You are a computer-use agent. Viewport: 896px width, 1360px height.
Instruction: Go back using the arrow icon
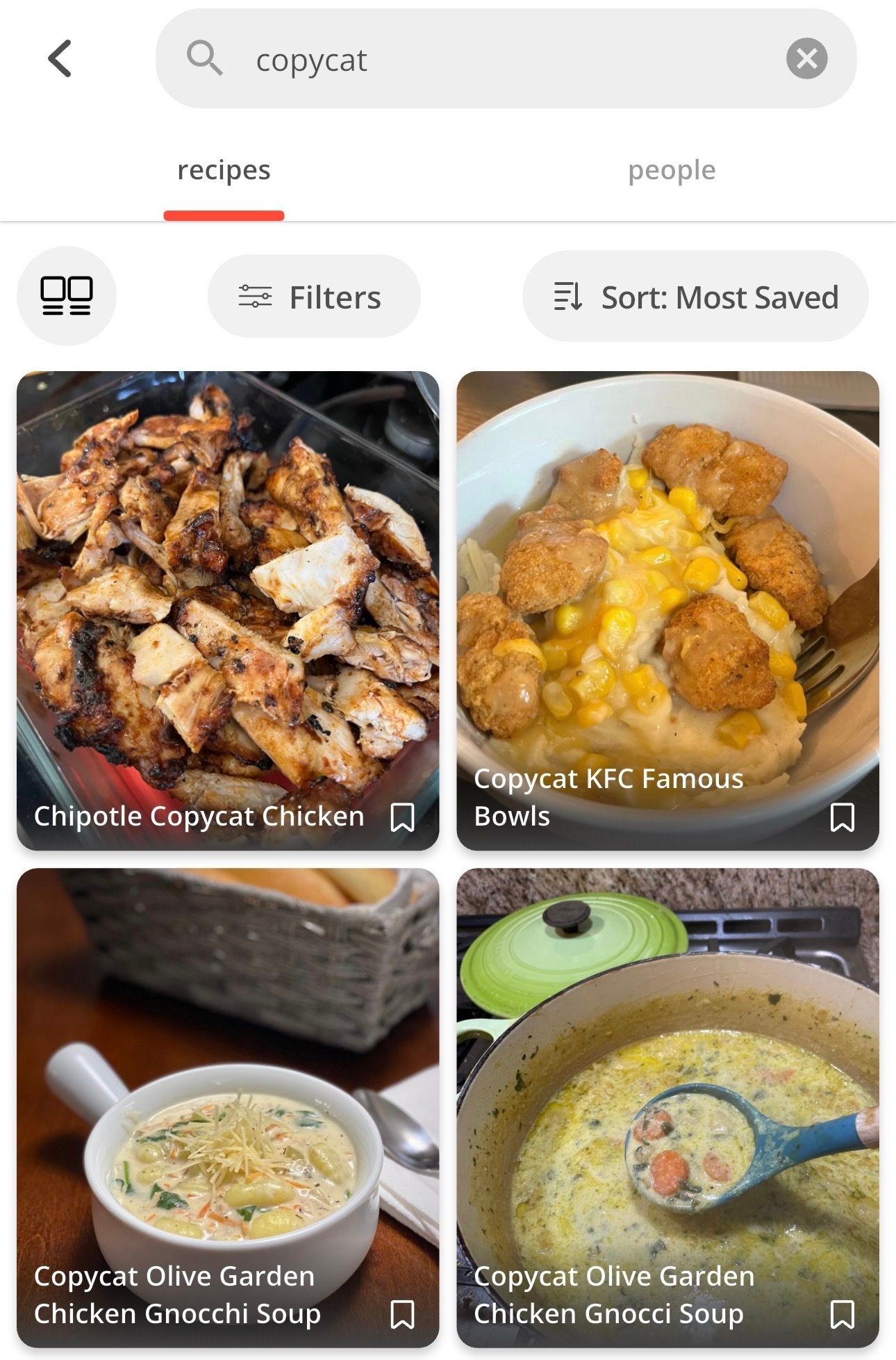(60, 58)
